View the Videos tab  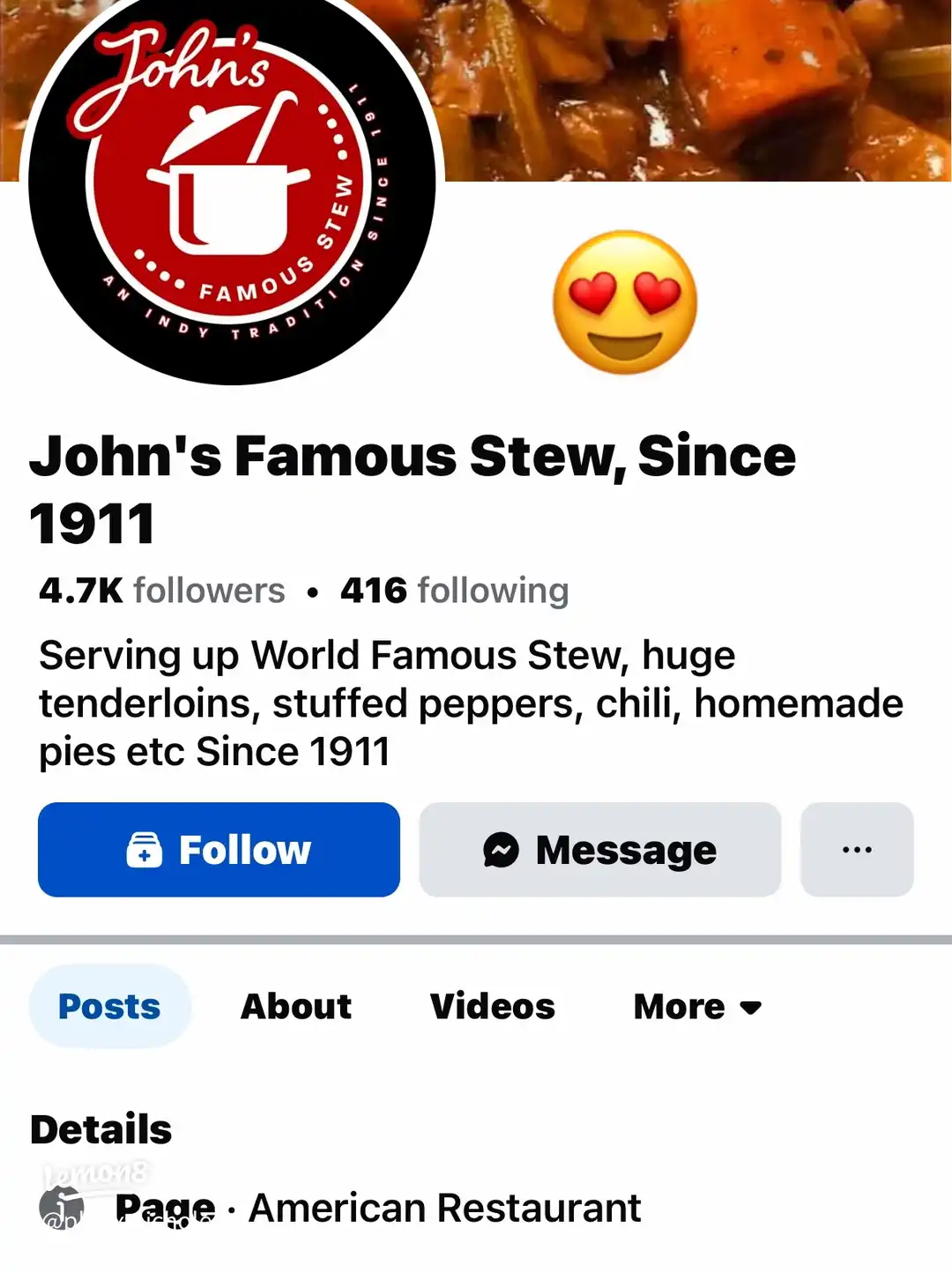point(492,1006)
